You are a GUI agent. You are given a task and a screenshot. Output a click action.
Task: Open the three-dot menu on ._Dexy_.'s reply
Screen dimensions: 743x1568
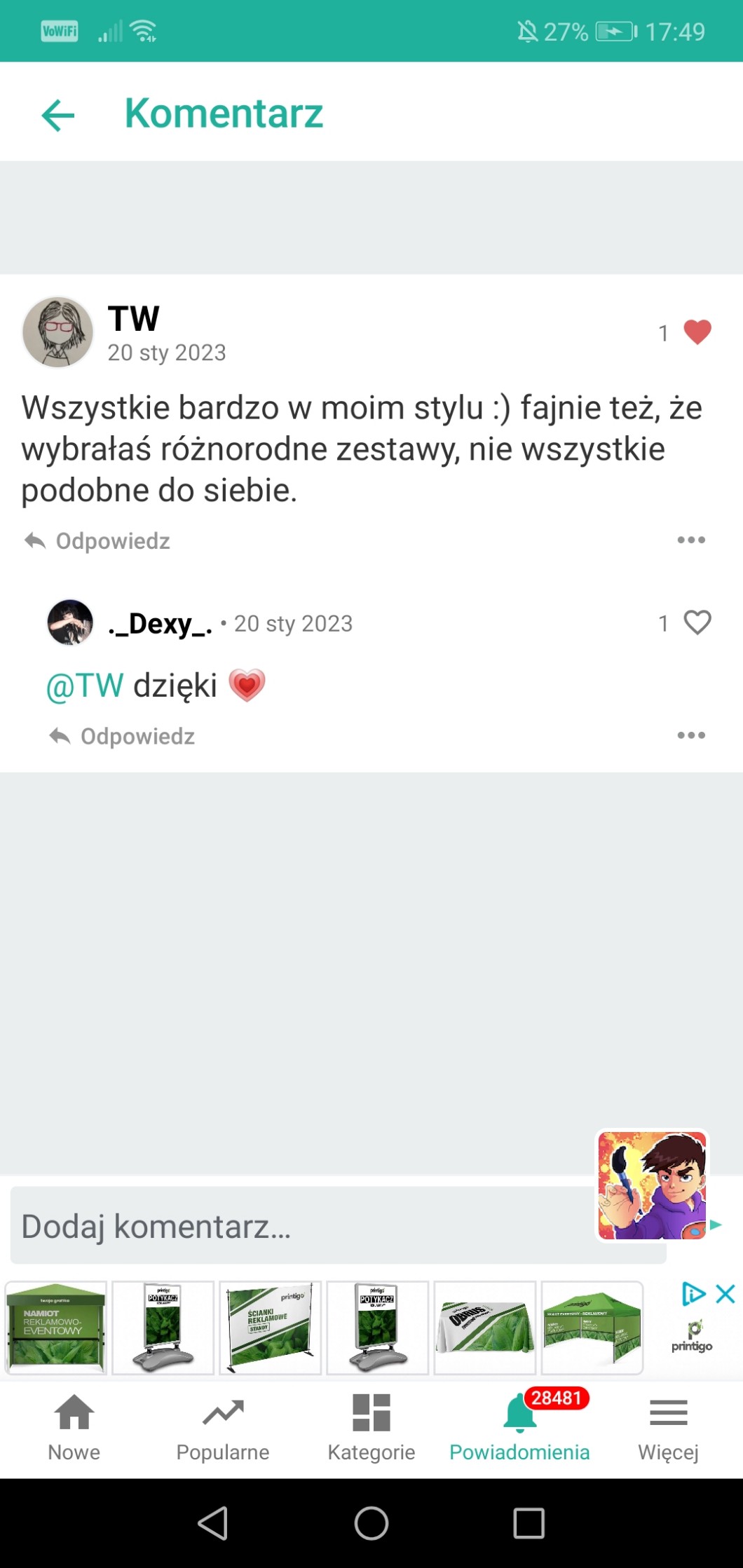691,735
